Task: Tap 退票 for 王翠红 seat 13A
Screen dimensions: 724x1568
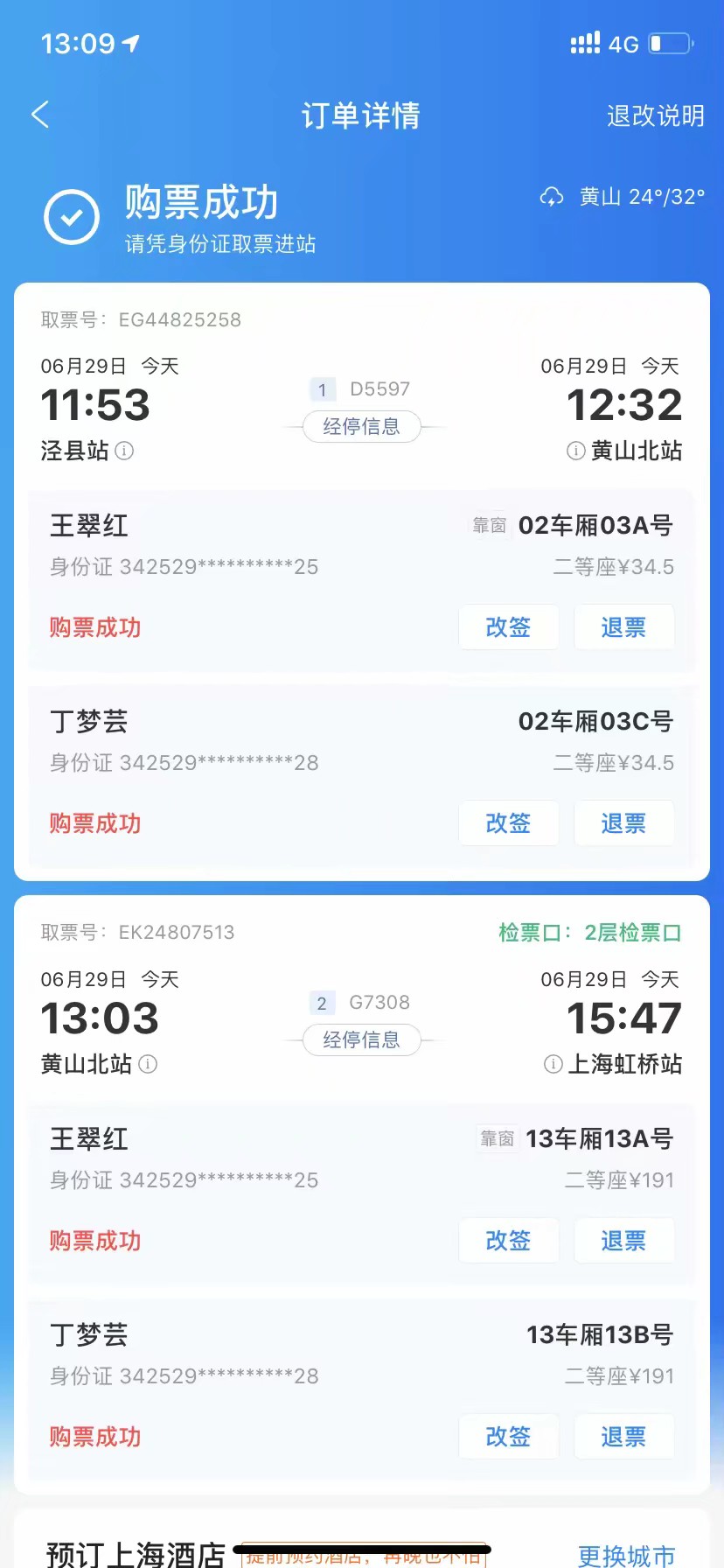Action: (x=623, y=1241)
